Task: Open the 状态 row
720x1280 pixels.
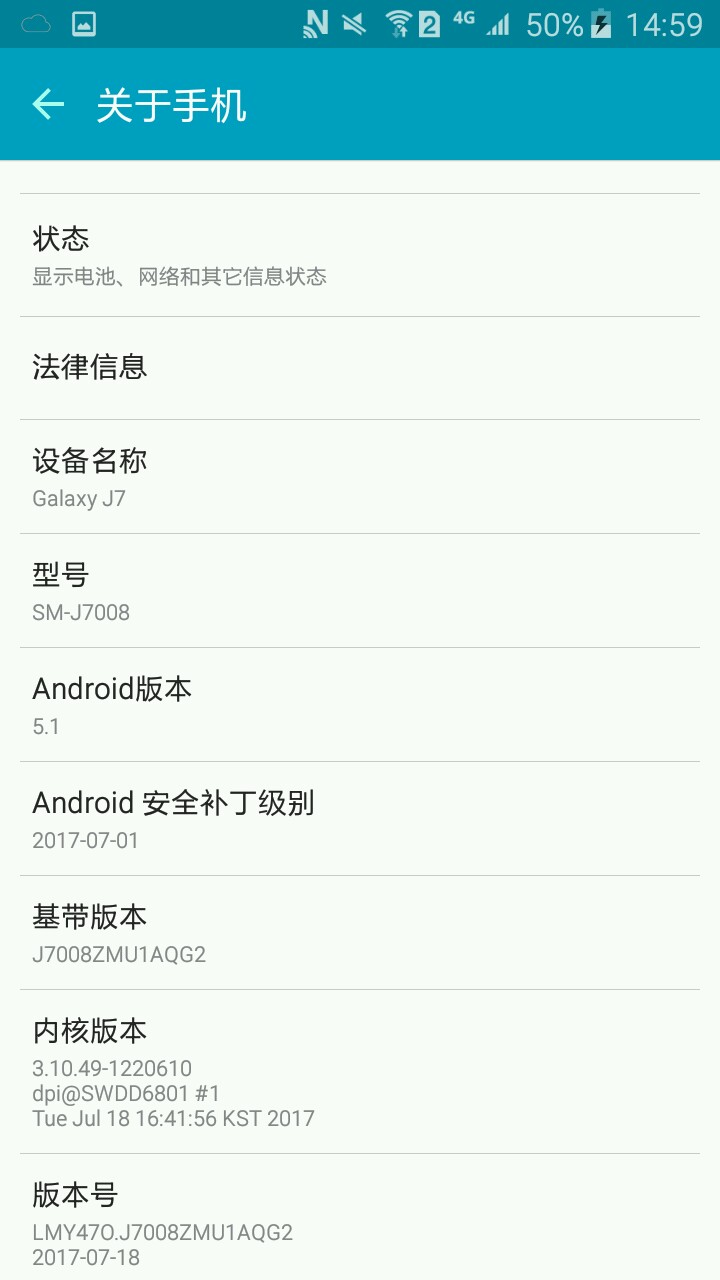Action: click(360, 255)
